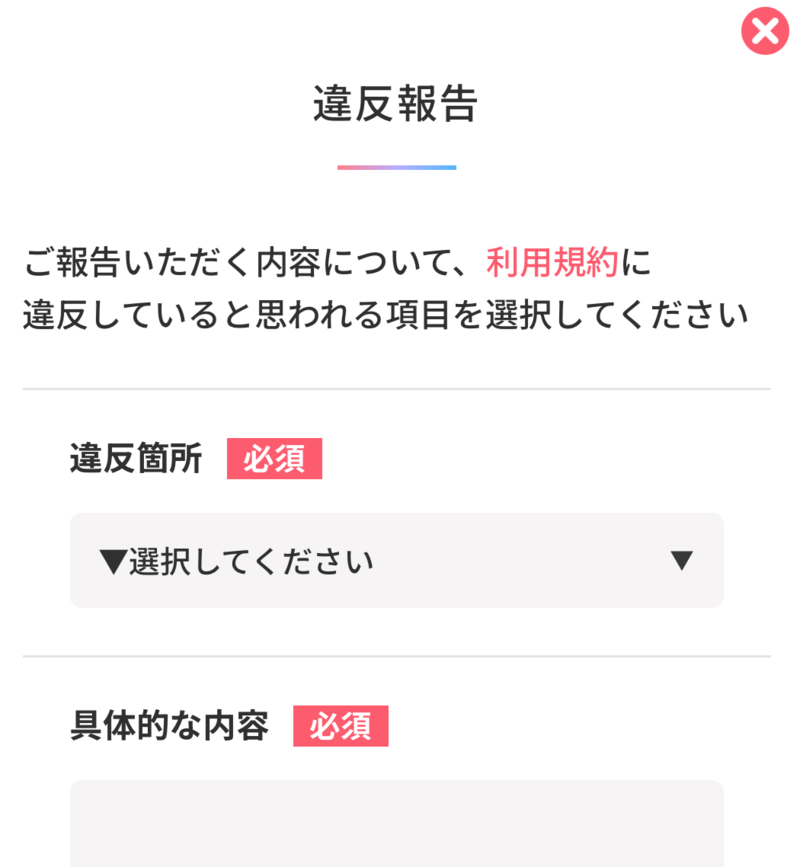Click the 具体的な内容 section heading
This screenshot has width=800, height=867.
(x=168, y=727)
